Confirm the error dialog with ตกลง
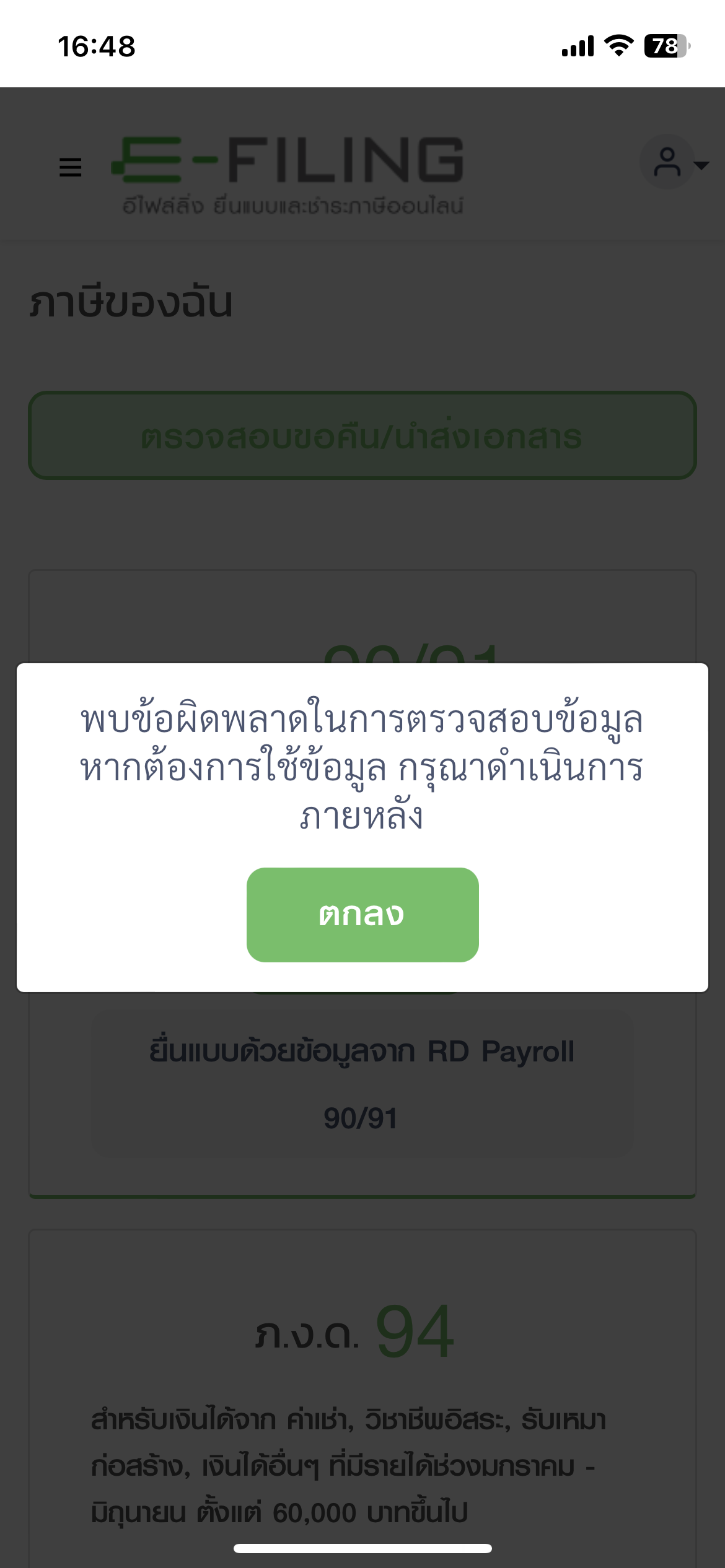Screen dimensions: 725x1568 pyautogui.click(x=362, y=915)
